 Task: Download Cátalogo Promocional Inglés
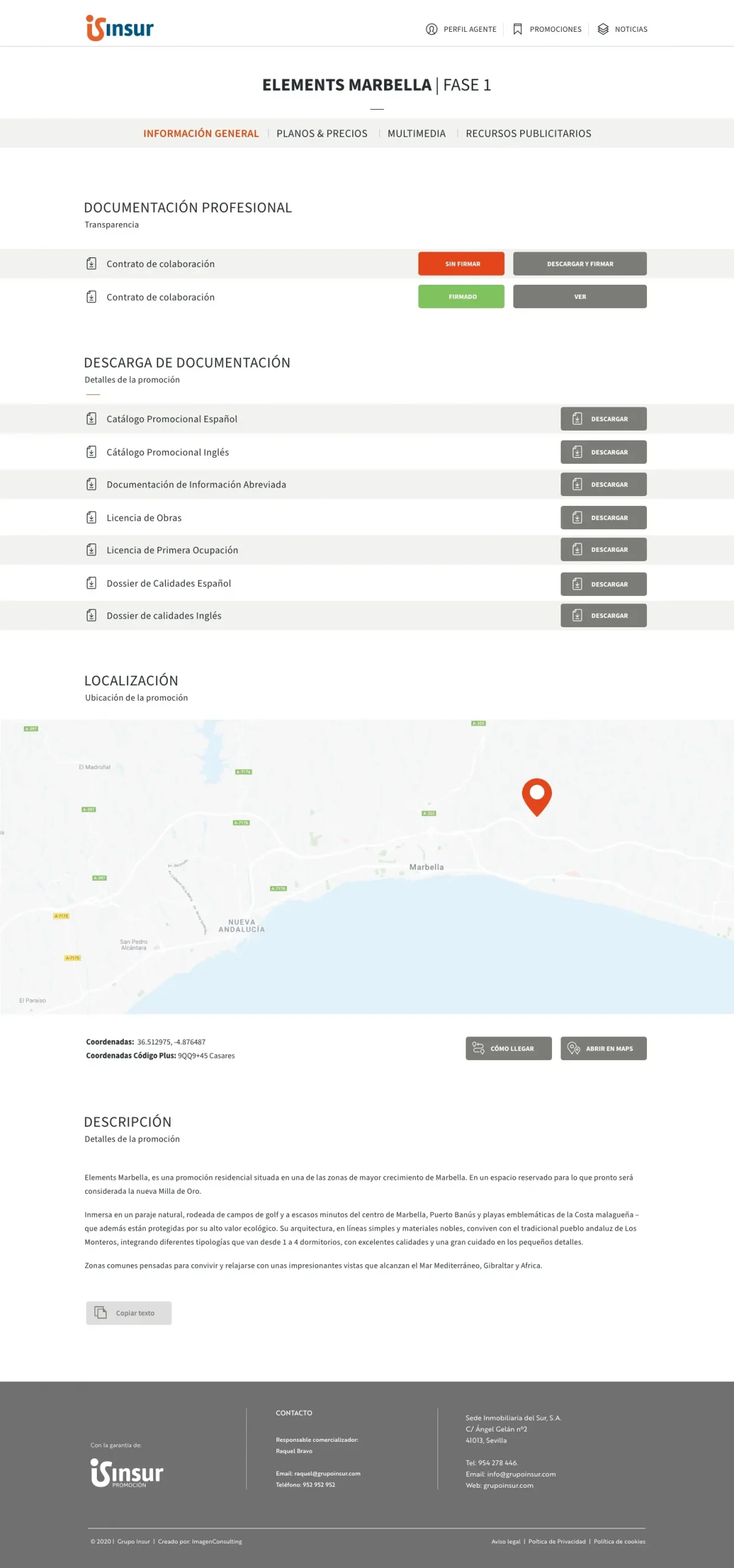[603, 452]
